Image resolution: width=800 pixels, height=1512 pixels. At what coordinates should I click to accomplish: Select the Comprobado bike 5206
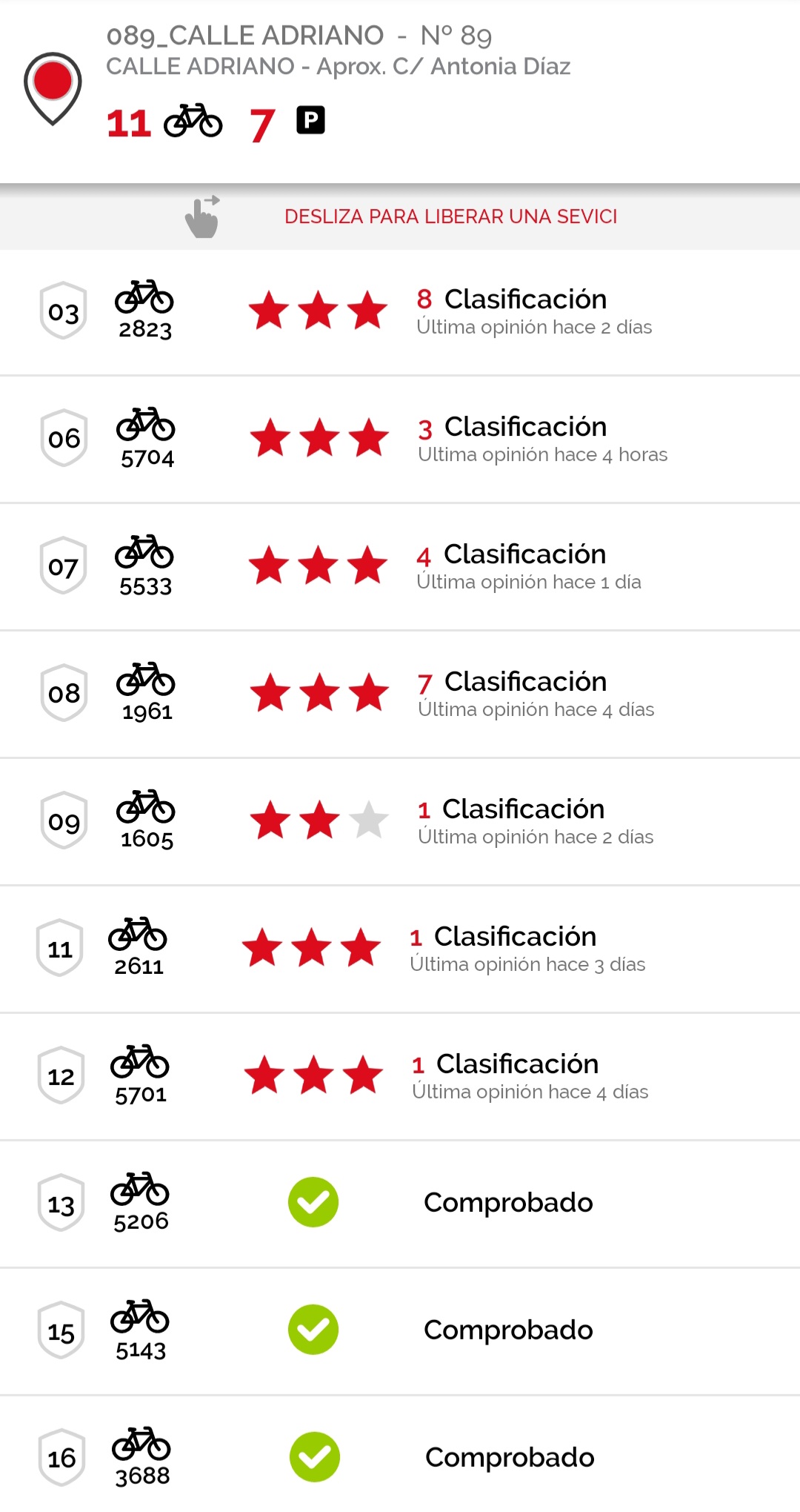pyautogui.click(x=400, y=1204)
